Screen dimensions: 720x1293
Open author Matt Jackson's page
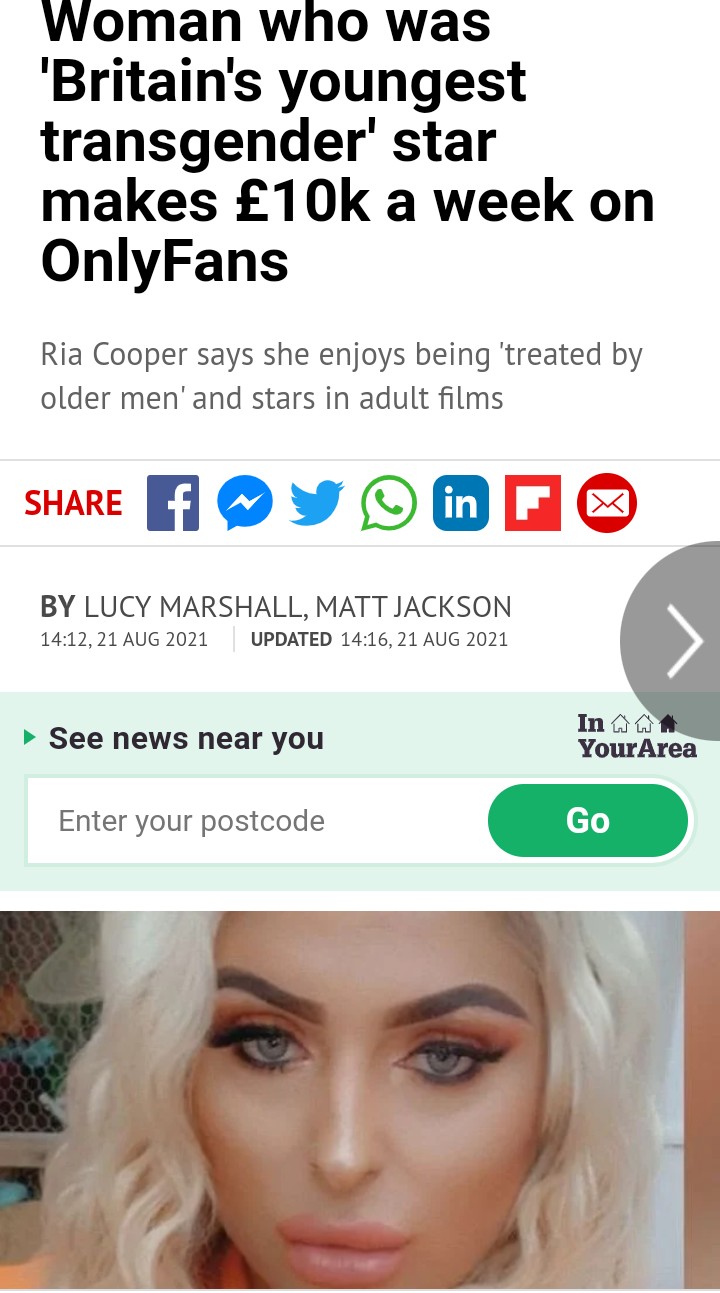pos(413,606)
